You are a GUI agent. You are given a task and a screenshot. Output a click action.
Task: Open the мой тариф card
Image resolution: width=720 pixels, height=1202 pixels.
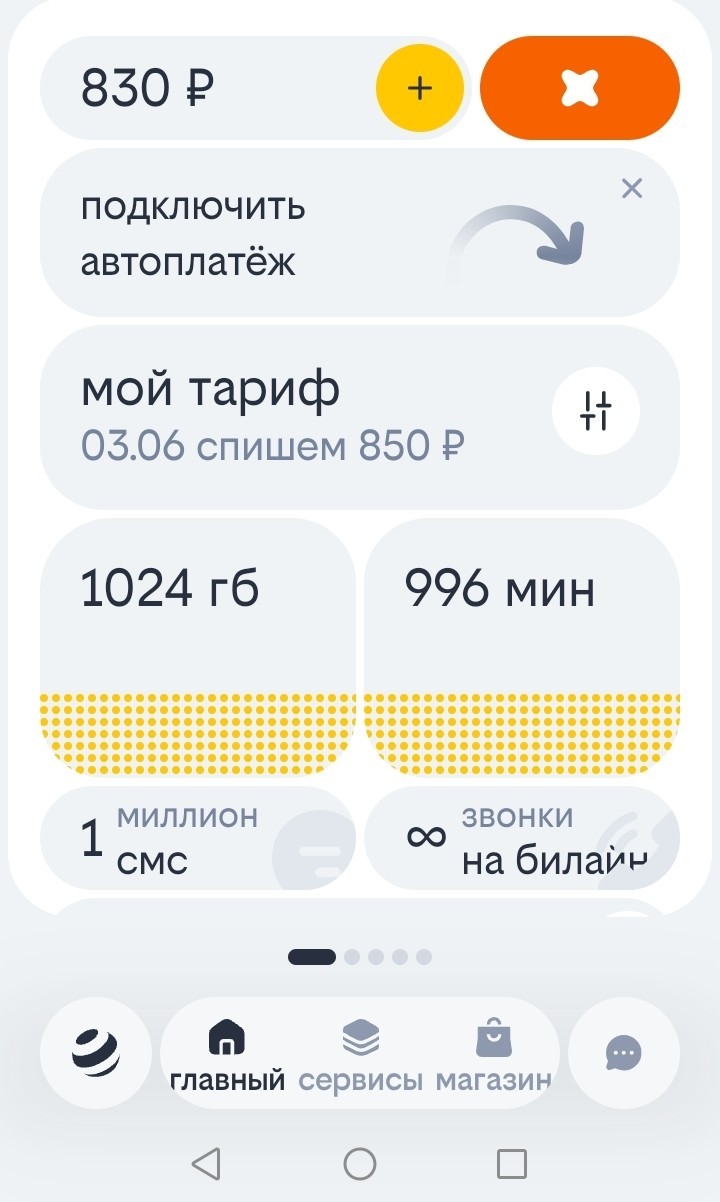click(x=360, y=418)
